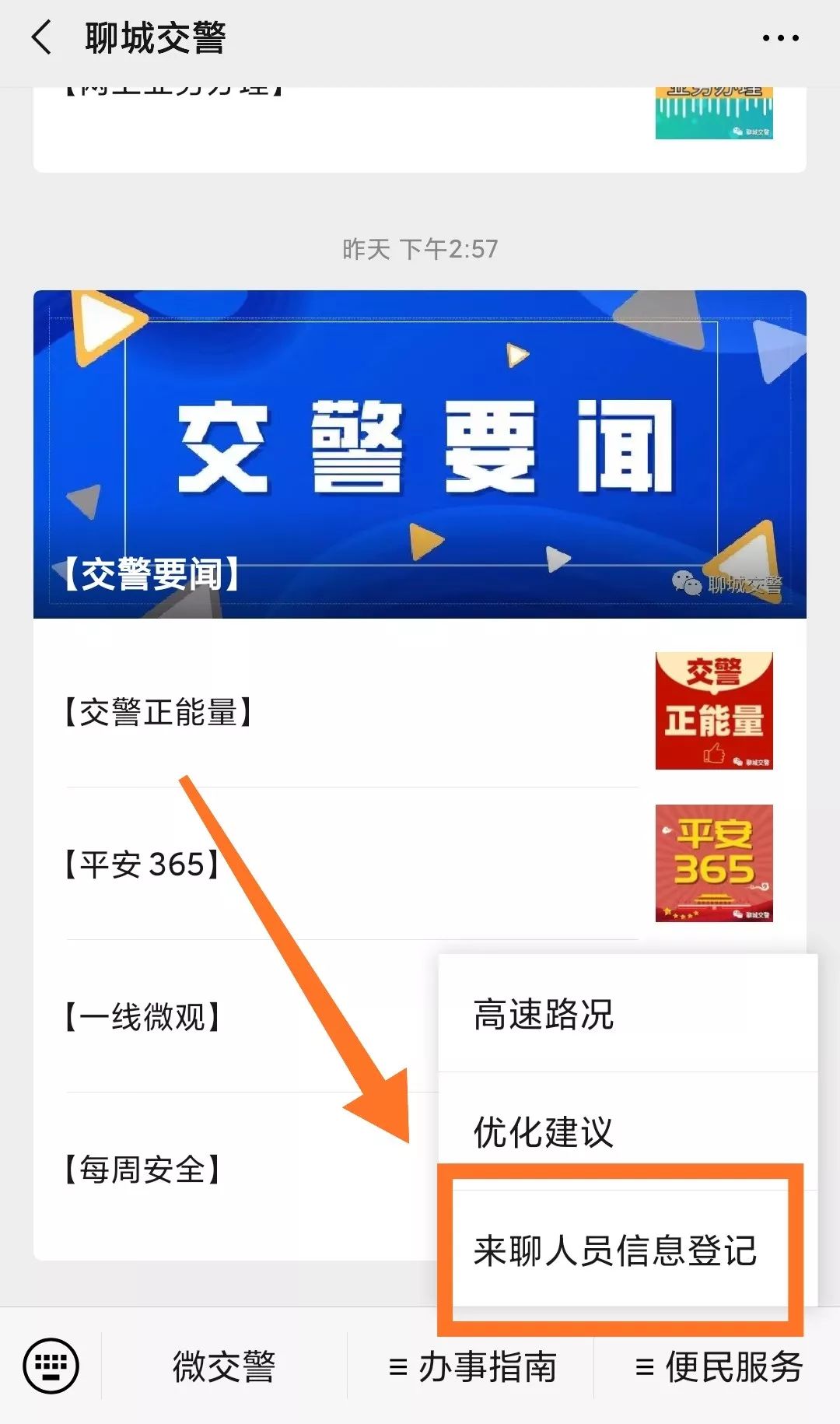This screenshot has width=840, height=1424.
Task: Open the three-dot overflow menu
Action: pos(780,37)
